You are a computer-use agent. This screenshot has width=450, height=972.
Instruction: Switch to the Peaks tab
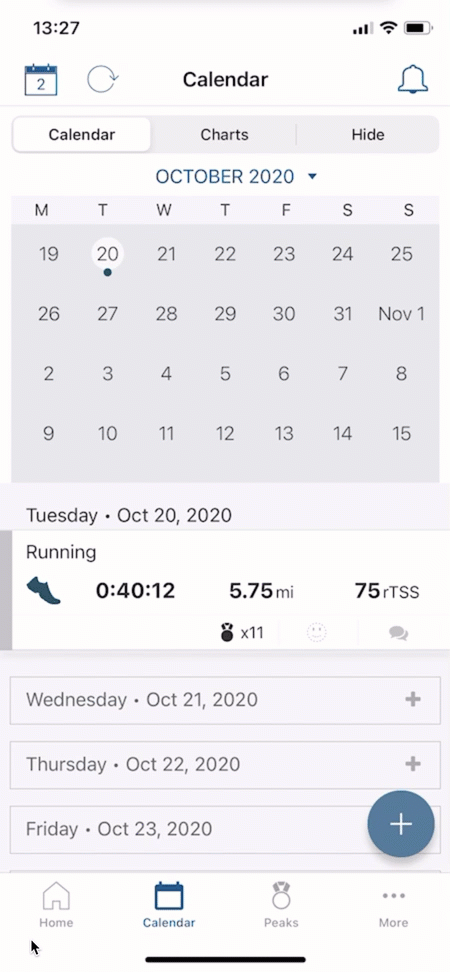pyautogui.click(x=281, y=906)
